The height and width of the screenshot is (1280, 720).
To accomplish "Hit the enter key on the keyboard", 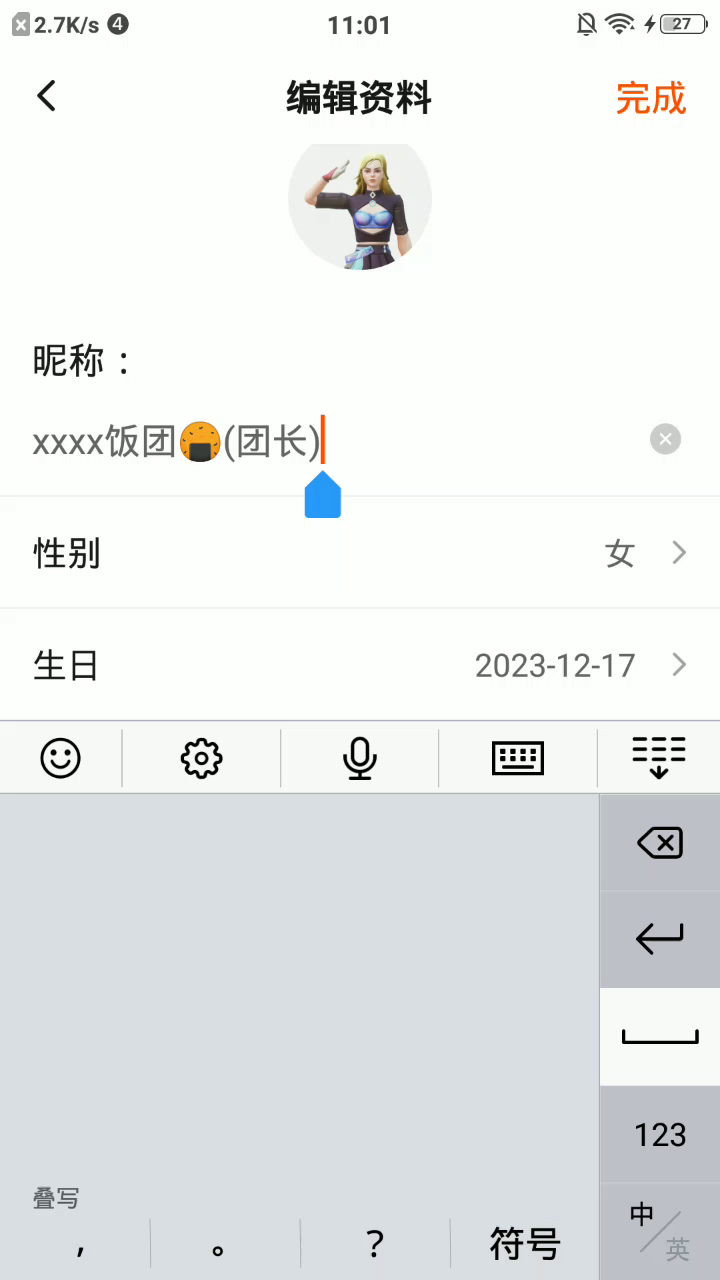I will (x=660, y=938).
